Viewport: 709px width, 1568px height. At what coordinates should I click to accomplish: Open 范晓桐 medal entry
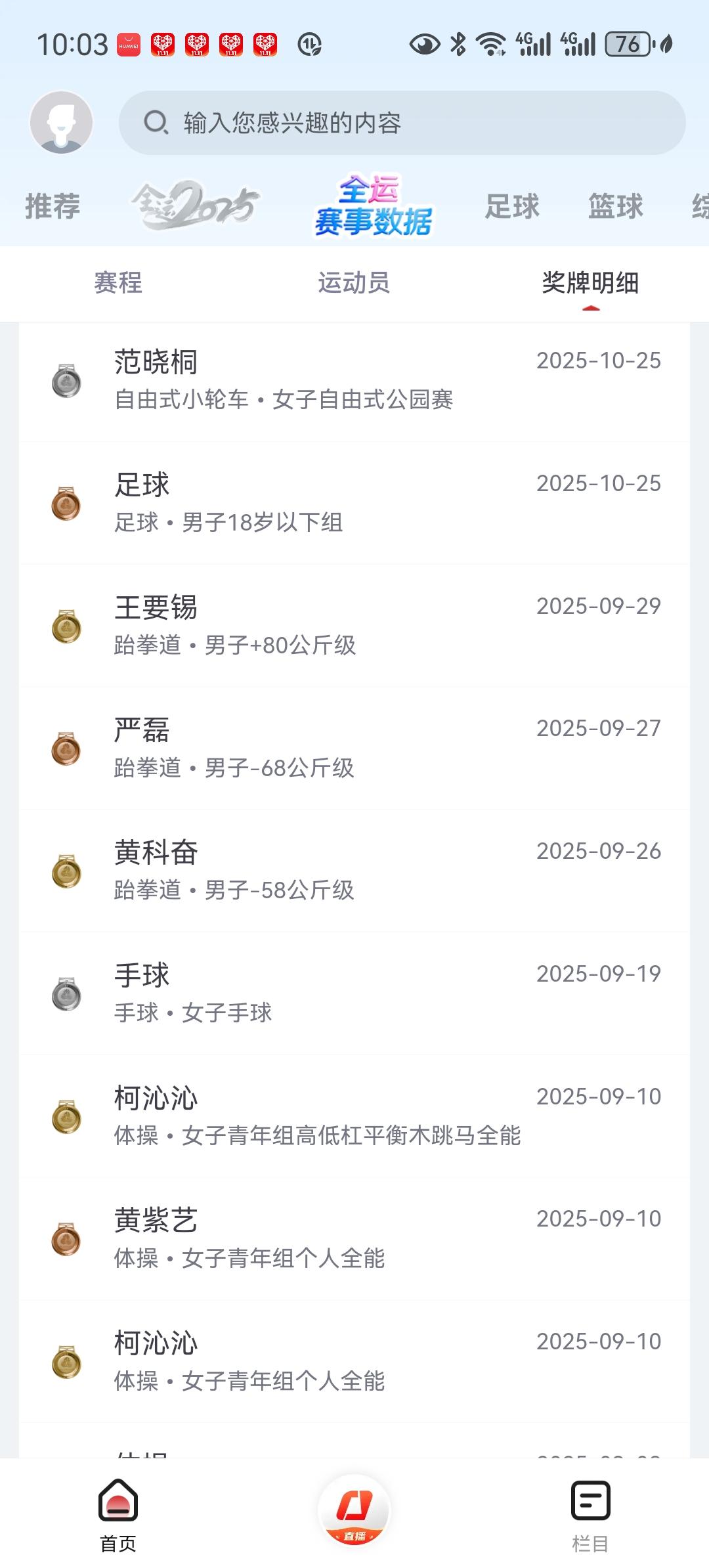[x=354, y=381]
